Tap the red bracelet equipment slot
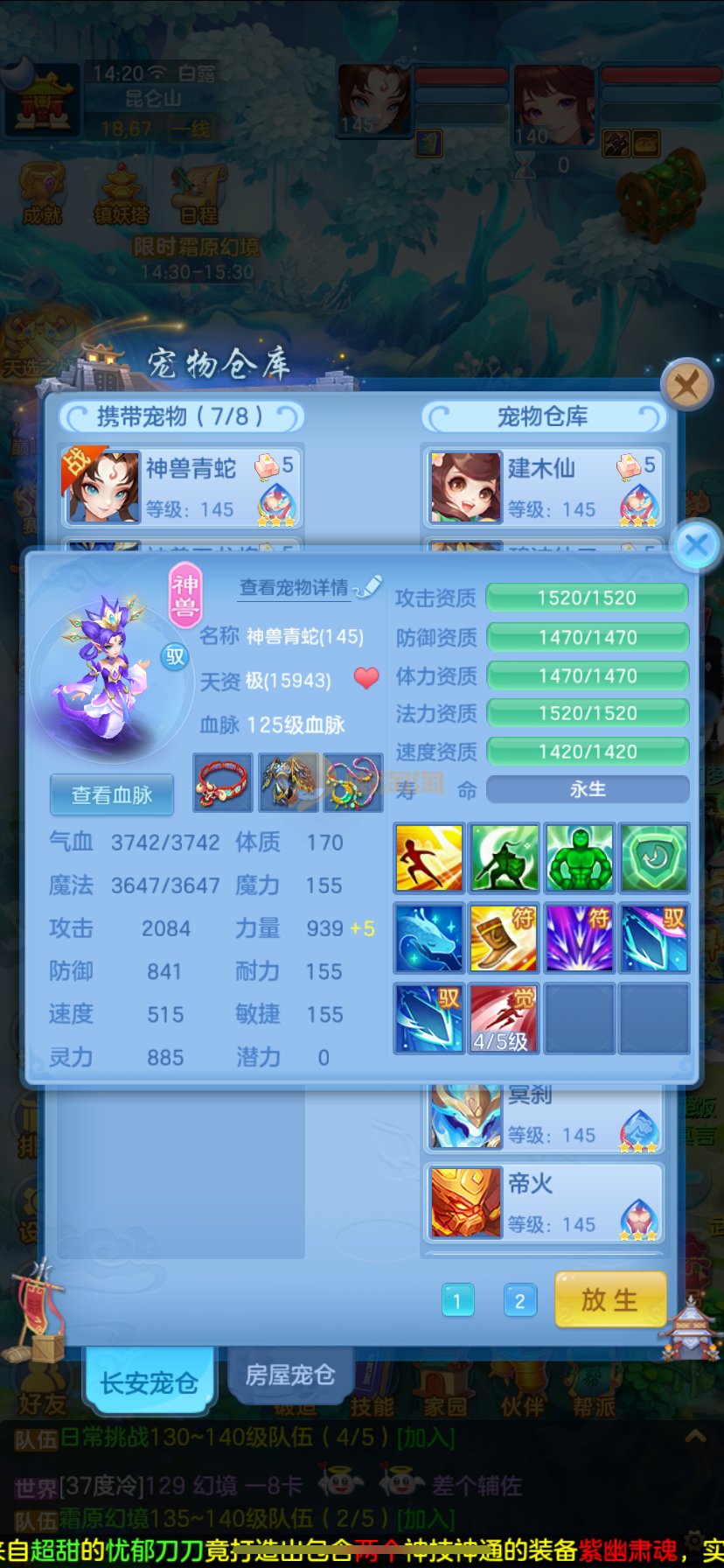 pyautogui.click(x=223, y=782)
